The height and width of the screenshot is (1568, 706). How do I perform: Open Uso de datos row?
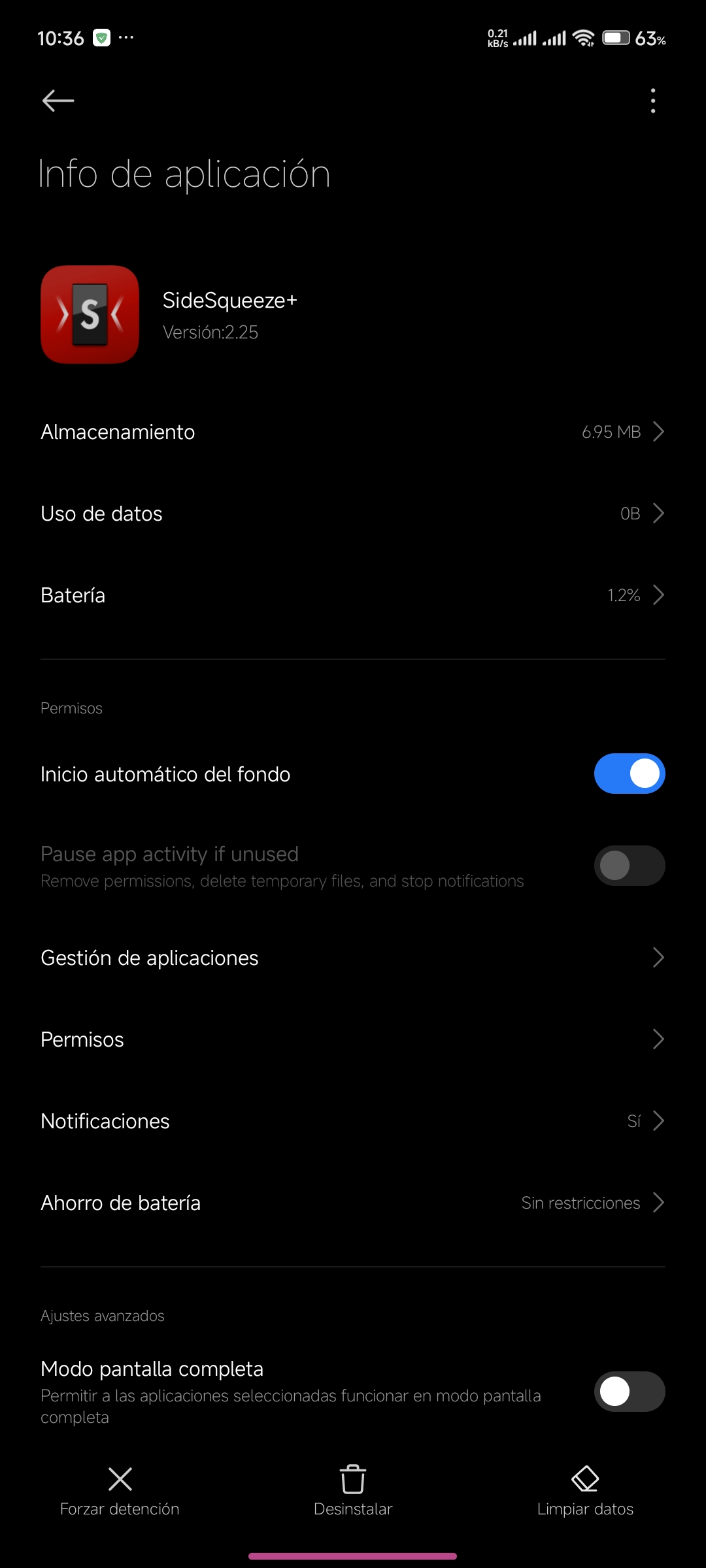point(353,514)
